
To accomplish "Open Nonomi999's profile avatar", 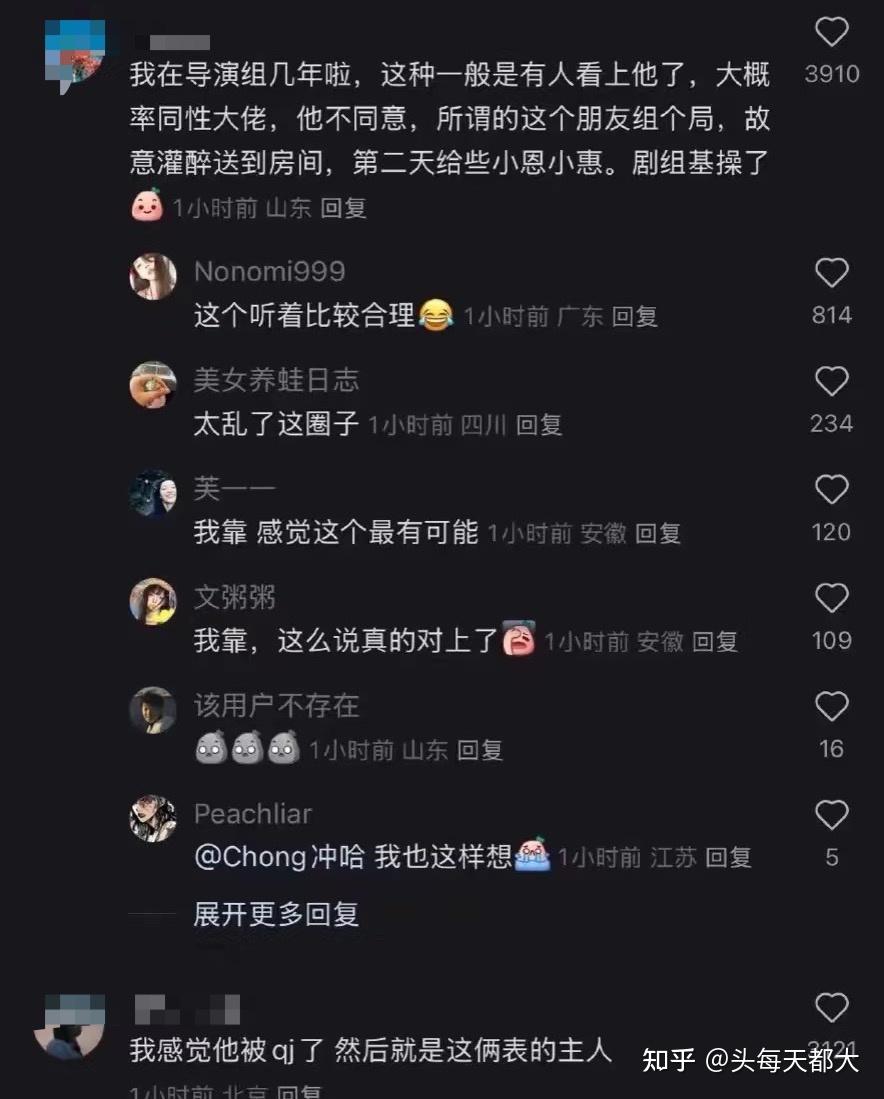I will pyautogui.click(x=153, y=275).
